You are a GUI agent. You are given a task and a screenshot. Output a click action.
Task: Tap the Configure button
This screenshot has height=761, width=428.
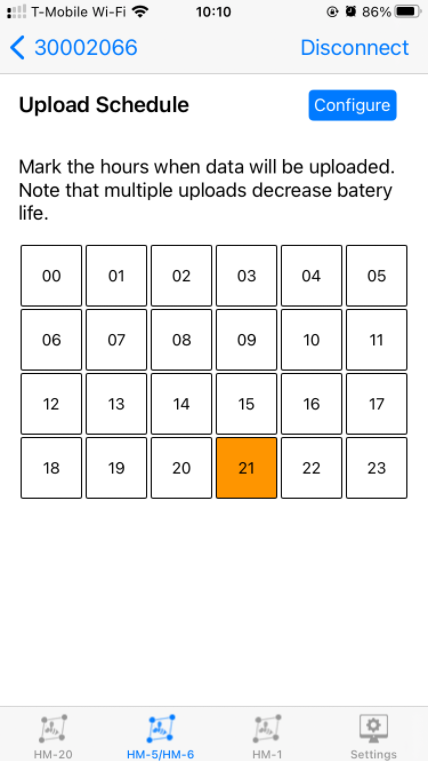click(x=352, y=105)
